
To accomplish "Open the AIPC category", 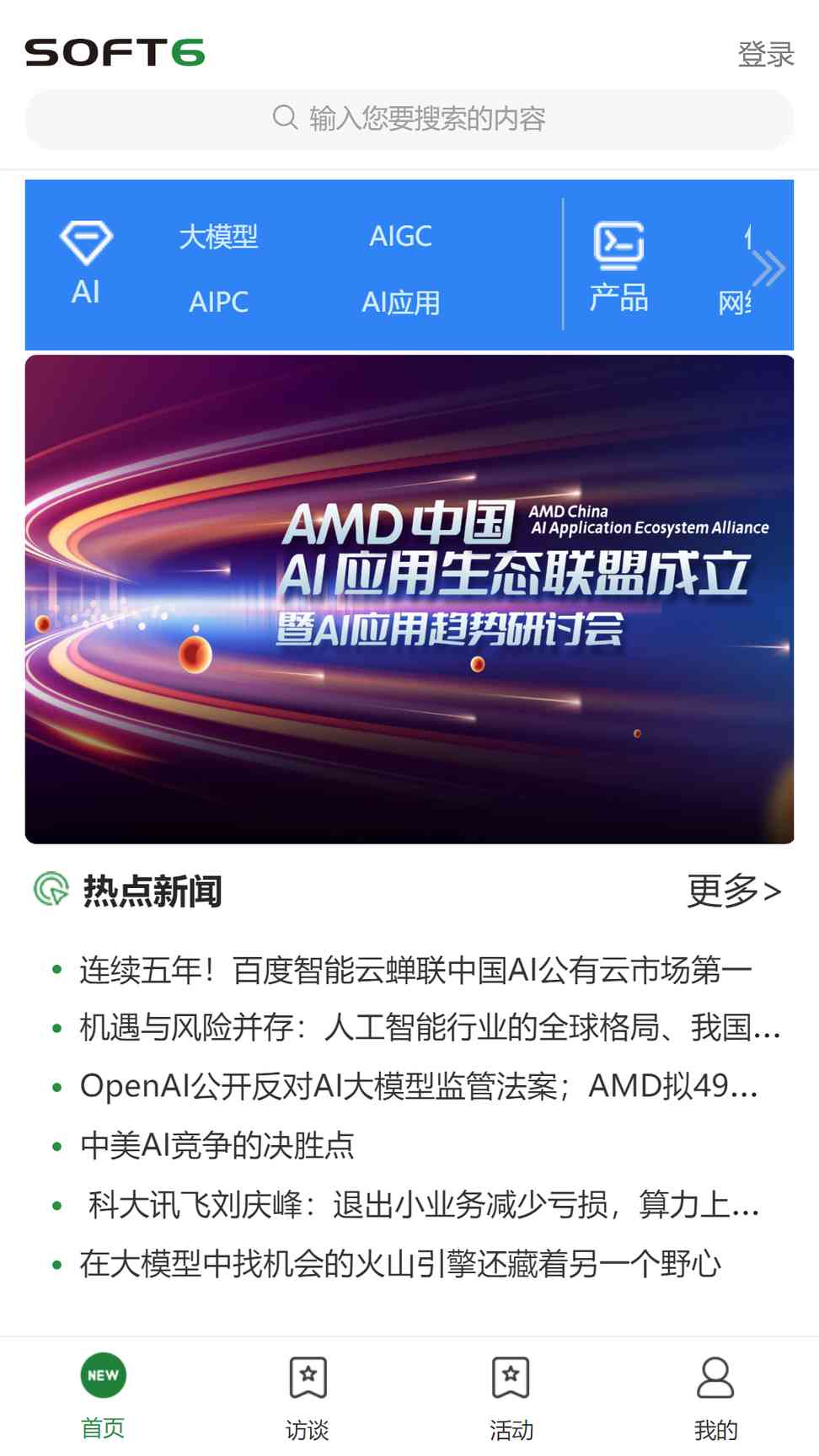I will [218, 302].
